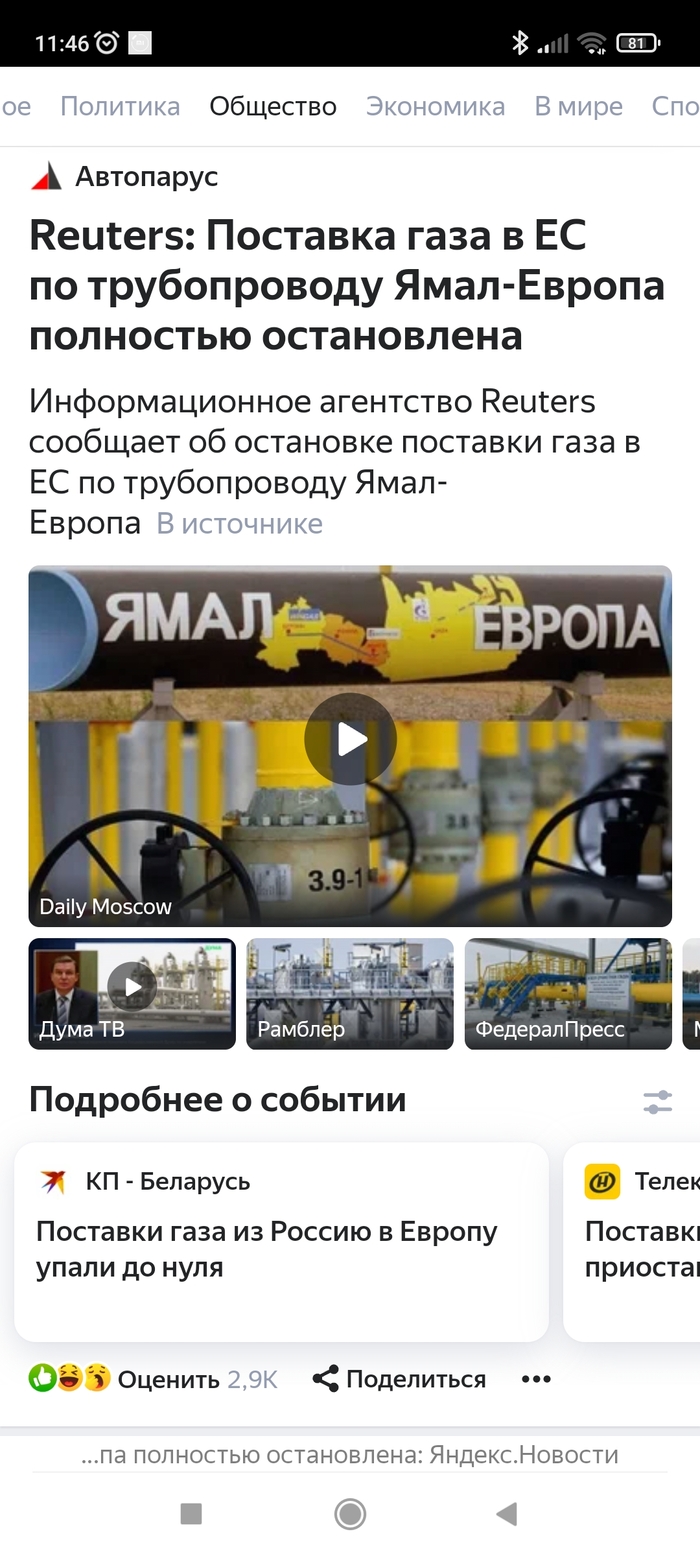
Task: Switch to the Политика tab
Action: coord(120,106)
